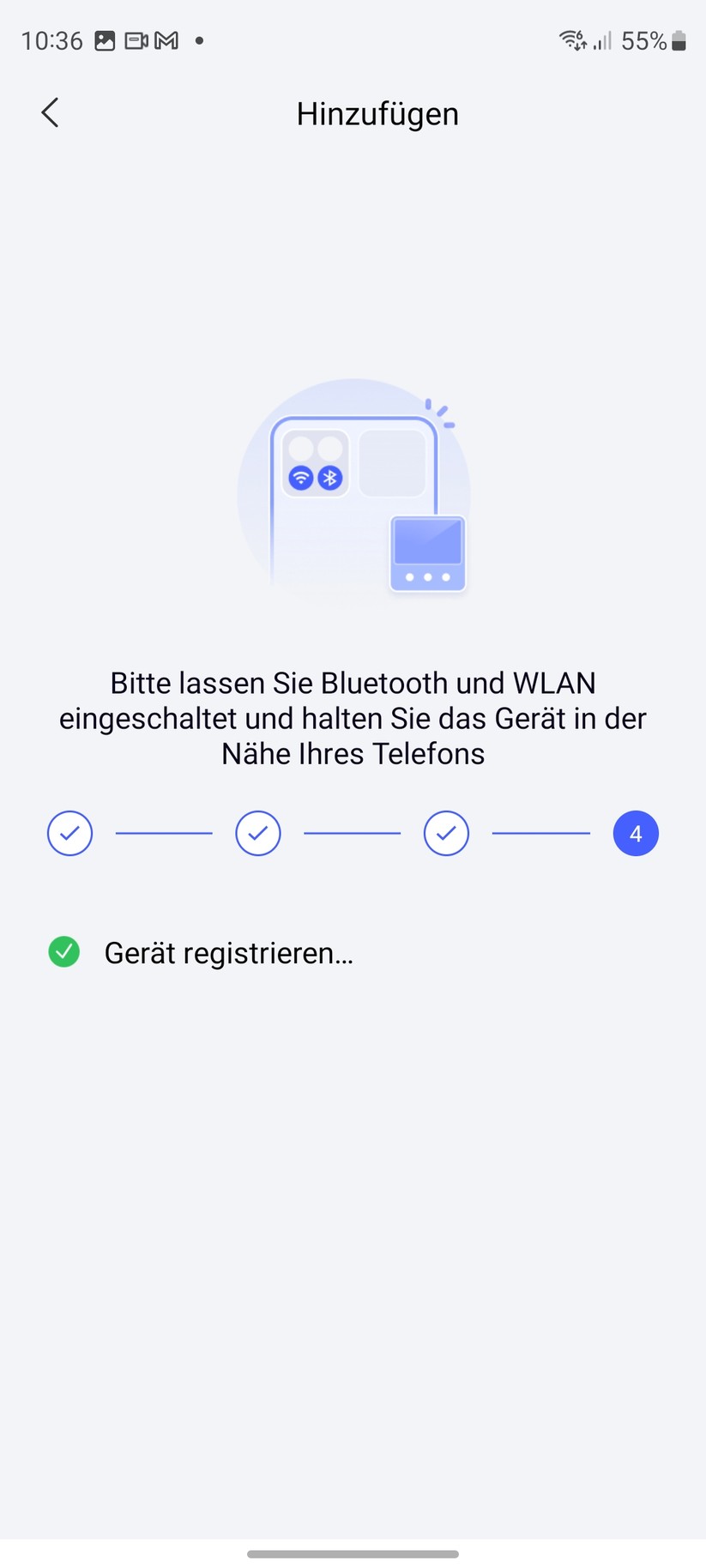Screen dimensions: 706x1568
Task: Click the battery indicator icon
Action: click(x=678, y=39)
